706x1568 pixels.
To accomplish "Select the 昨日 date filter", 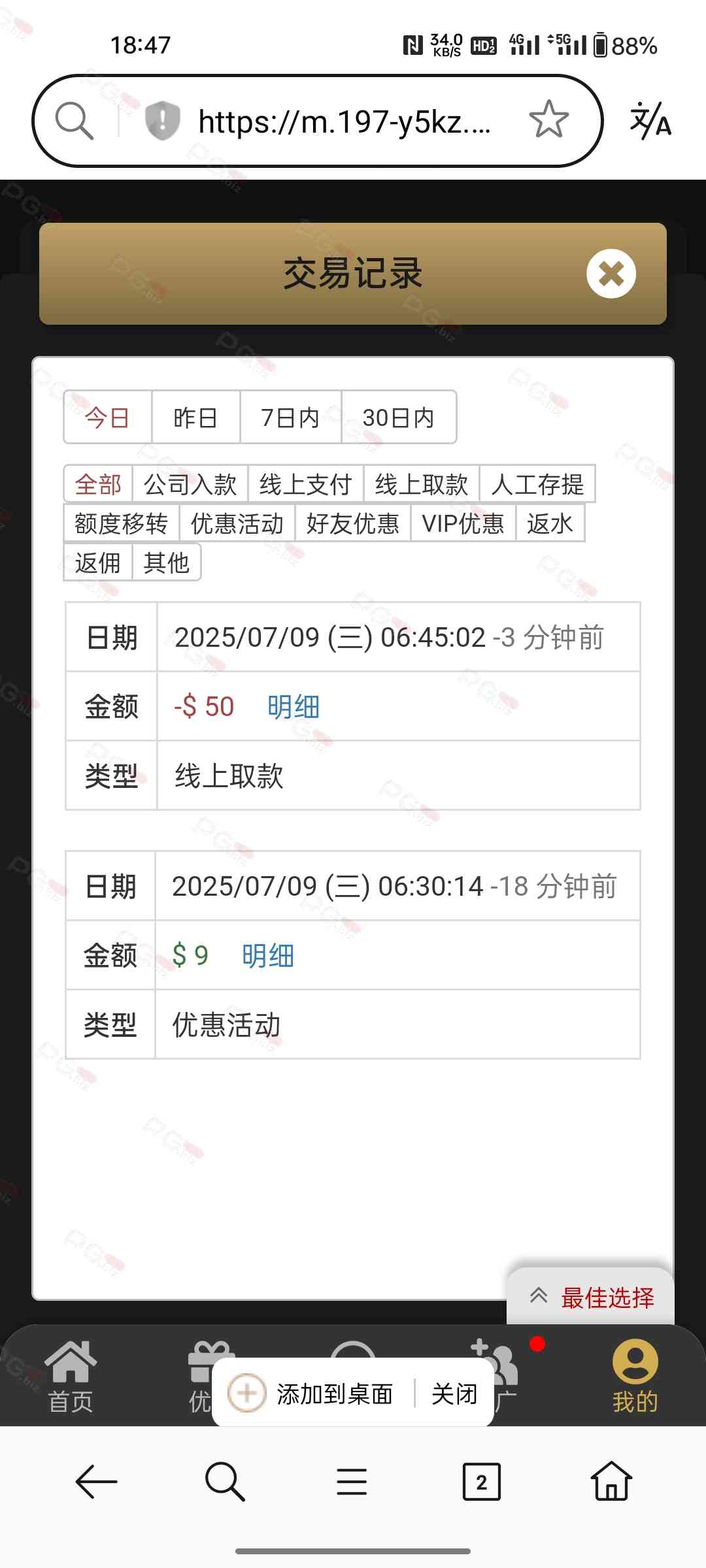I will [195, 417].
